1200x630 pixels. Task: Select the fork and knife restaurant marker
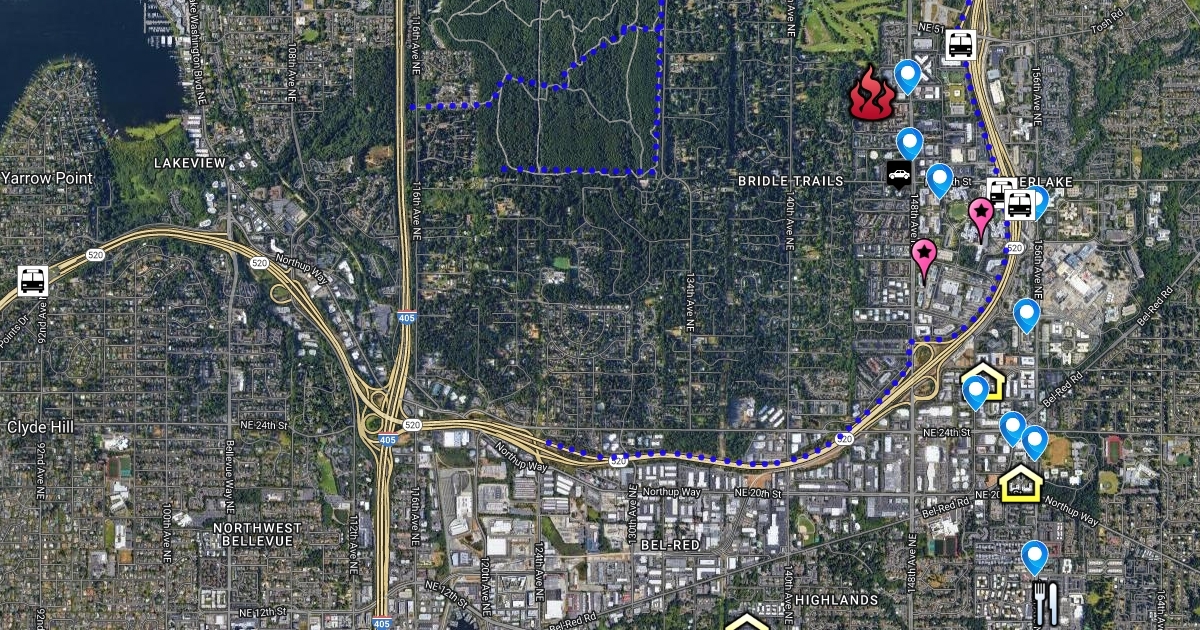[x=1044, y=603]
